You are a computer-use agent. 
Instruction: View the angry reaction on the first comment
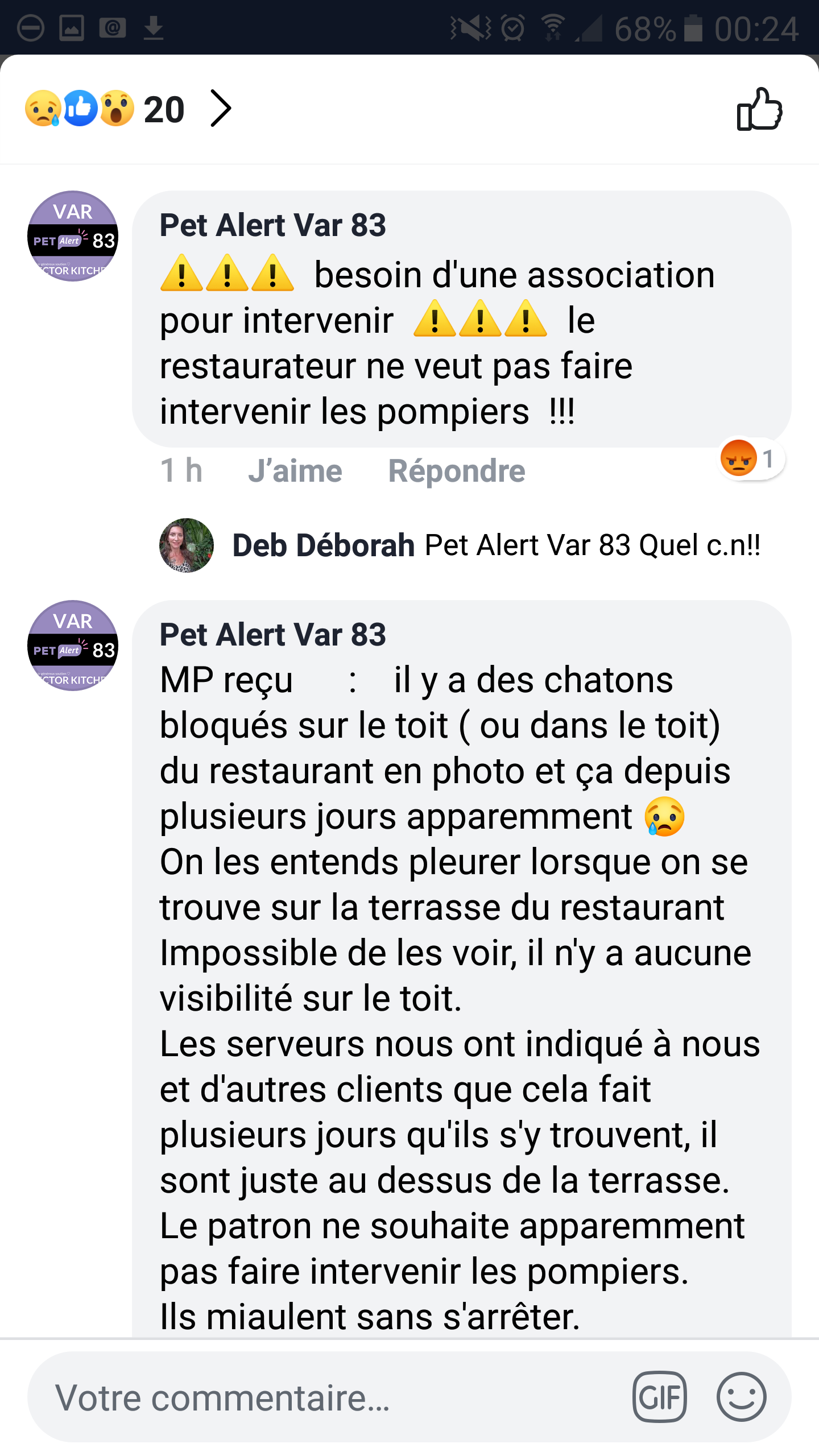[750, 458]
